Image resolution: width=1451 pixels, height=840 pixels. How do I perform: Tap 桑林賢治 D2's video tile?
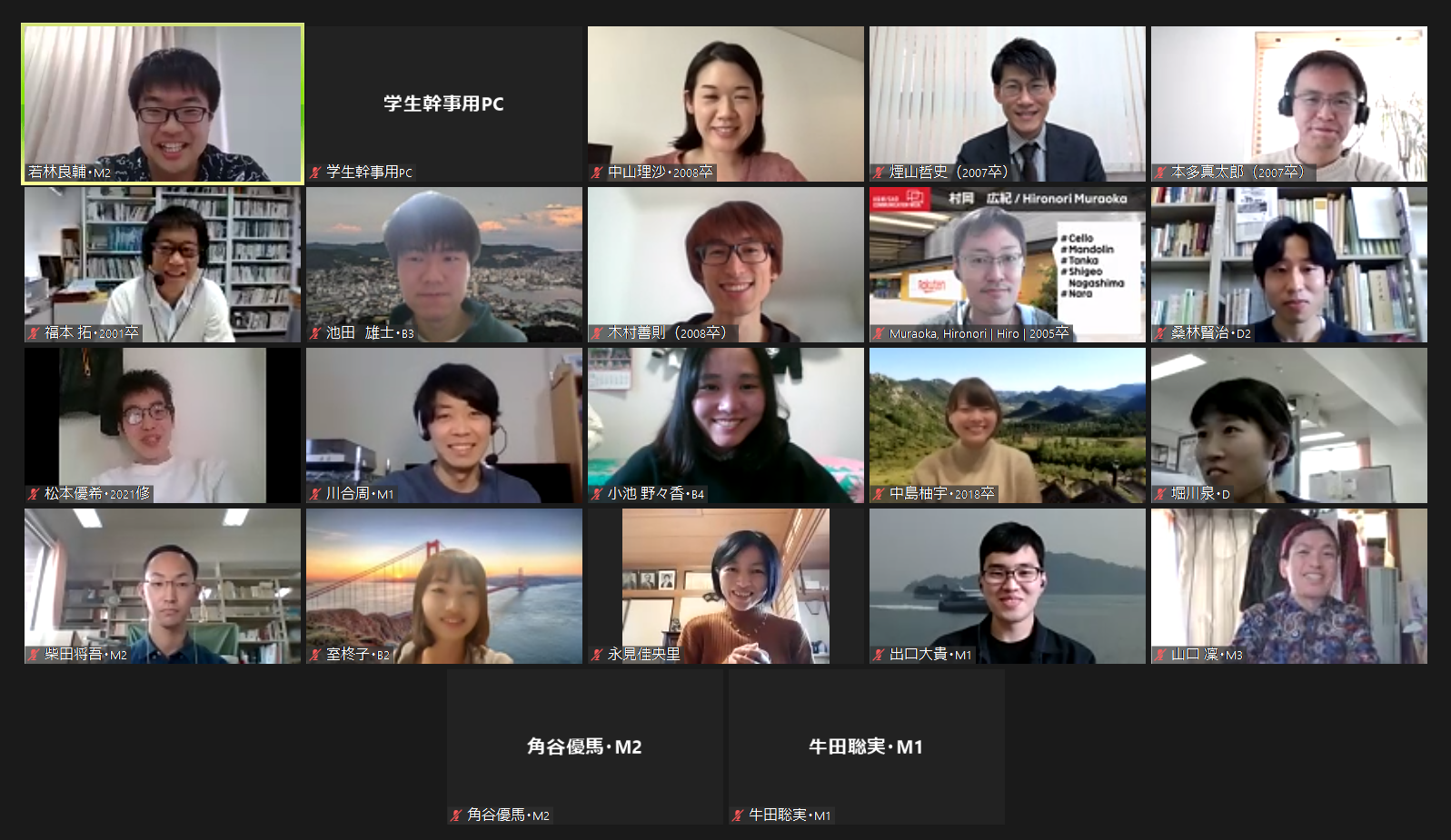1288,264
